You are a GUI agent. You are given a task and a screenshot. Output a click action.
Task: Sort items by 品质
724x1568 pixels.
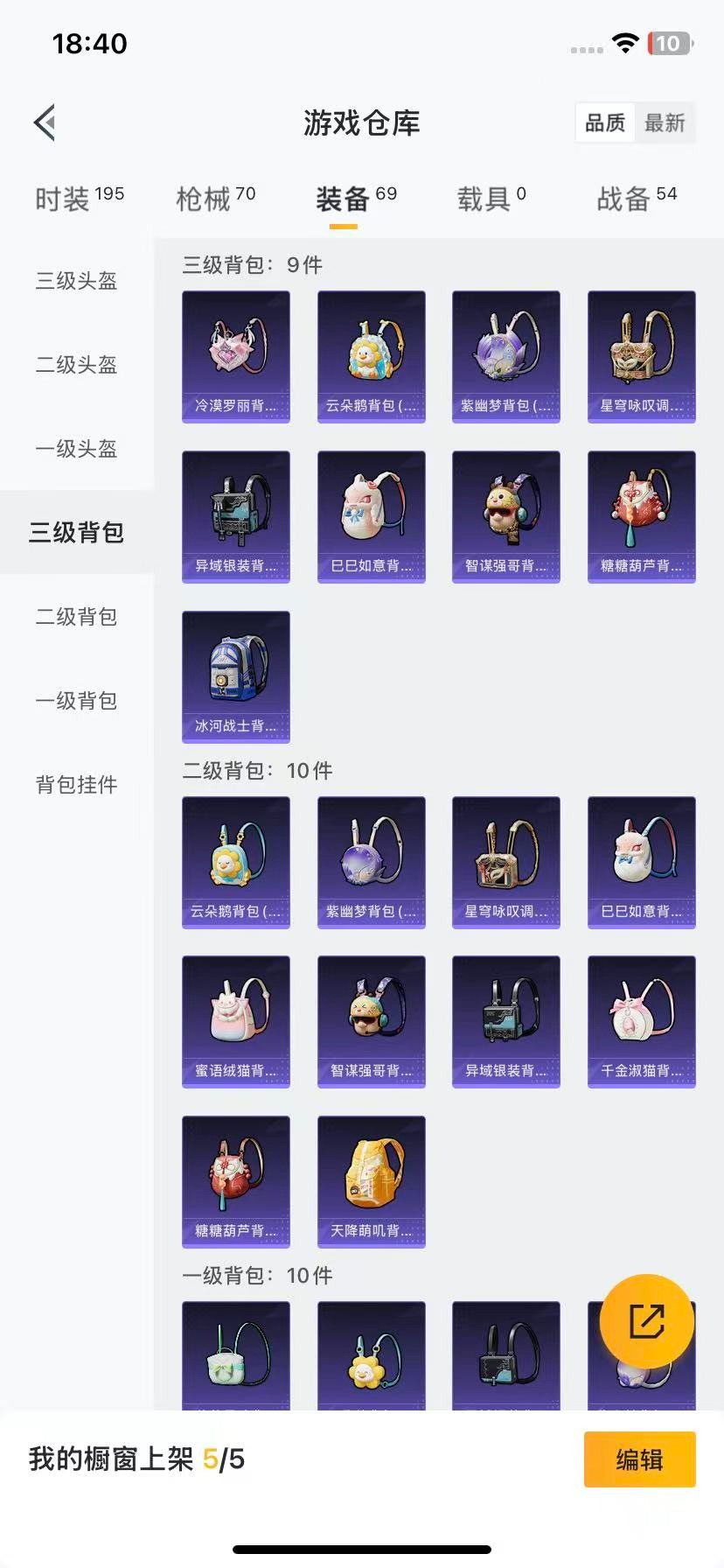point(605,123)
